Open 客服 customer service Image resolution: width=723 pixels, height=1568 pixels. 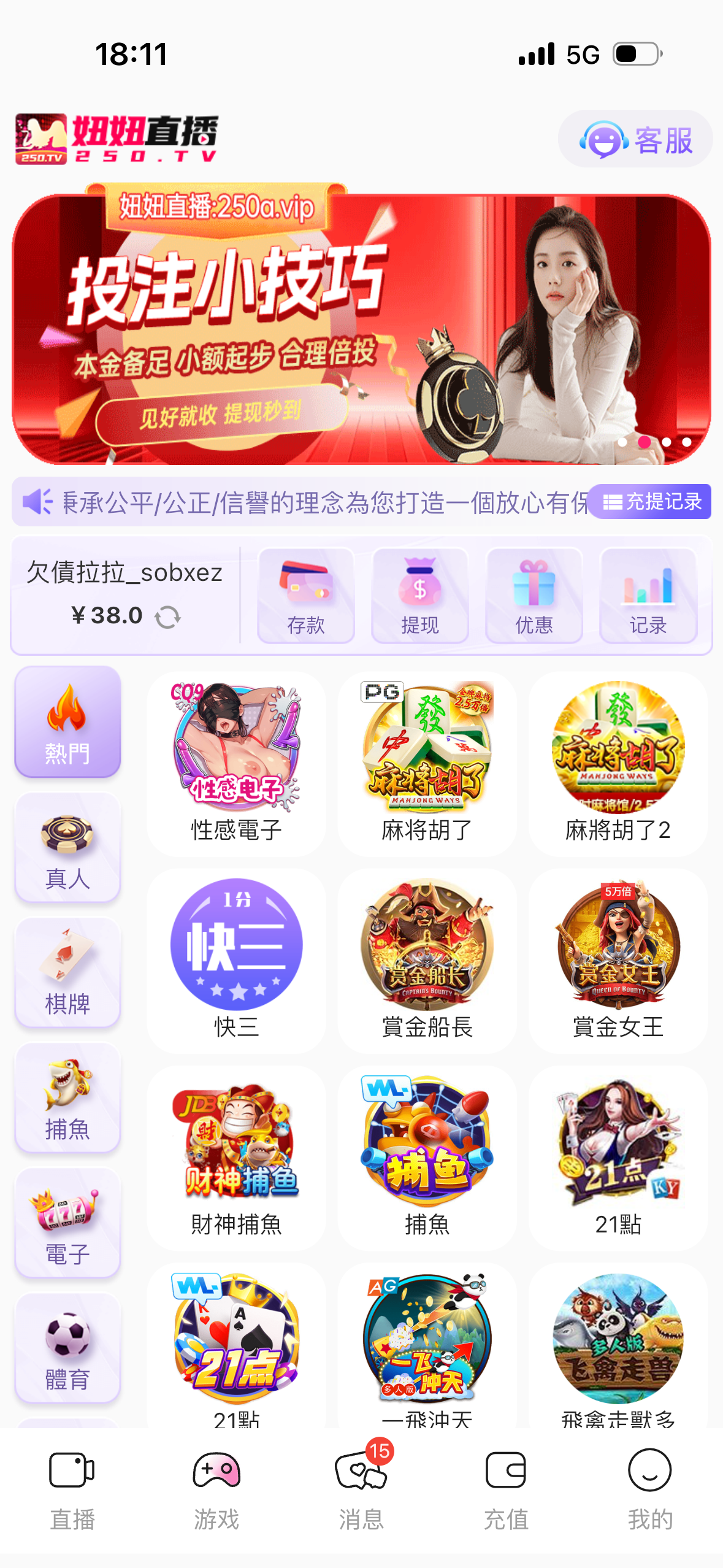tap(635, 140)
